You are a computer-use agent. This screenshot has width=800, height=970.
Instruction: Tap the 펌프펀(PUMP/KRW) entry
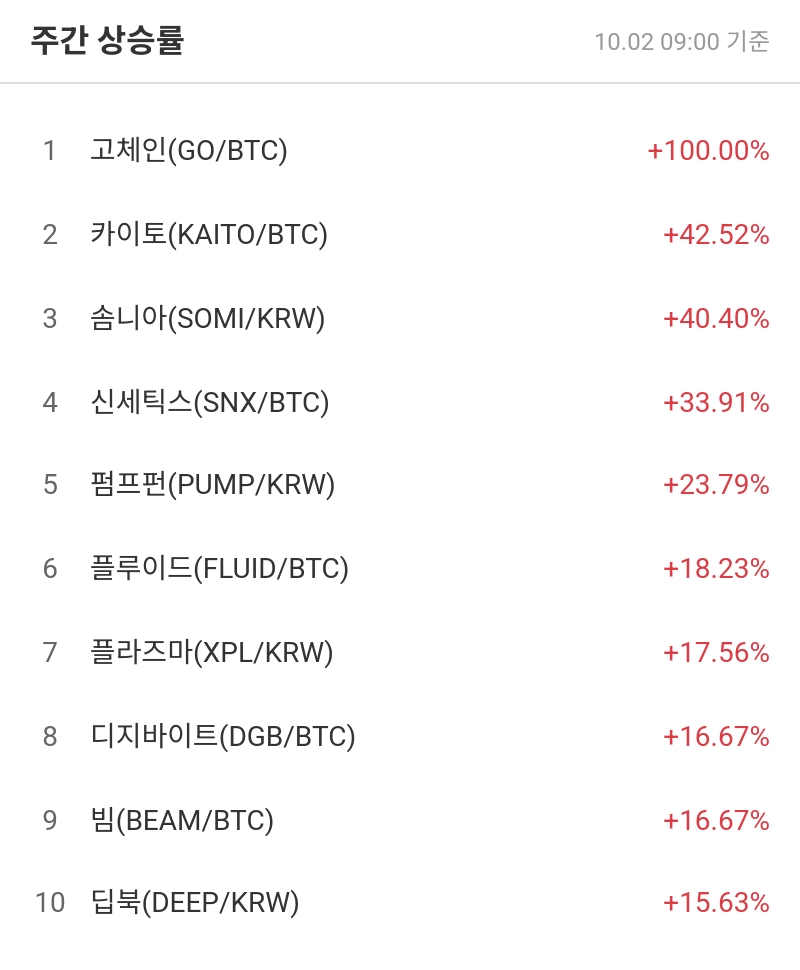tap(212, 485)
